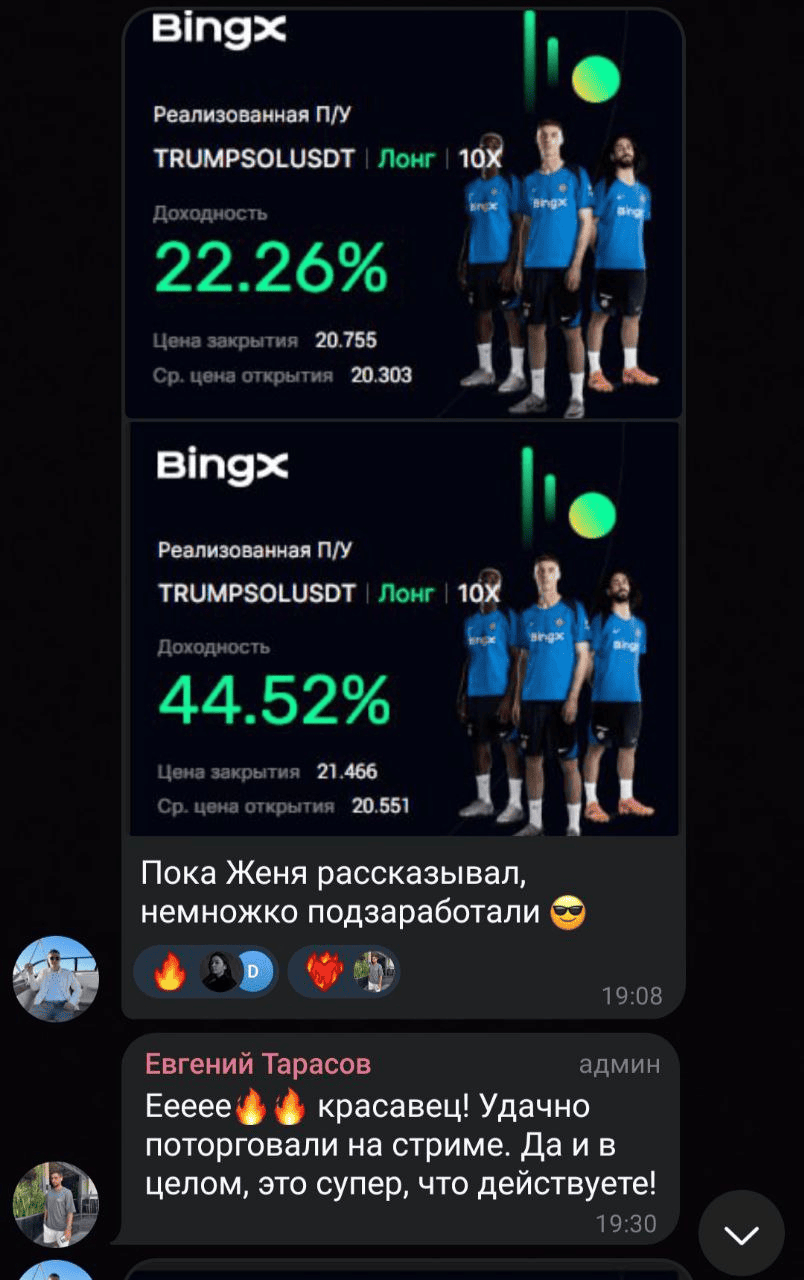Jump to the latest messages with the down arrow
804x1280 pixels.
tap(741, 1235)
